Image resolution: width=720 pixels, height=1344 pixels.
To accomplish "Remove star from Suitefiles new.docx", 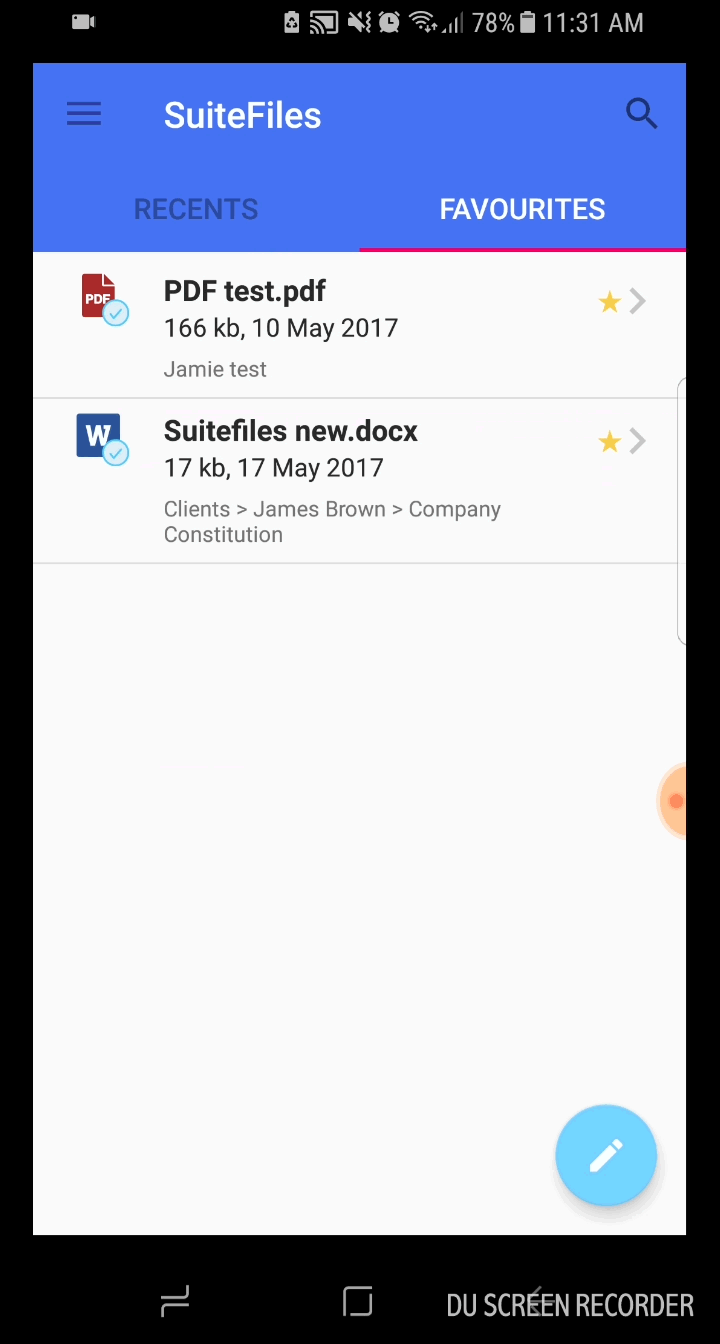I will tap(609, 442).
